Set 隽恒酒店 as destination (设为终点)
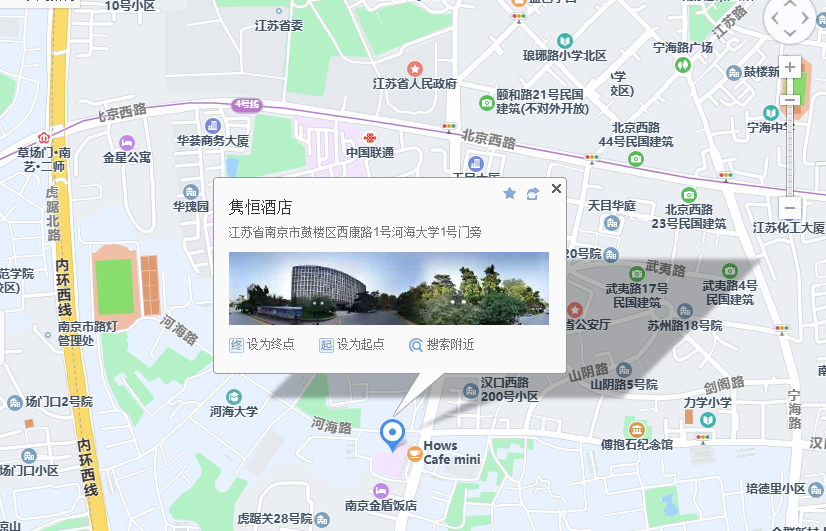Image resolution: width=826 pixels, height=531 pixels. pos(262,344)
